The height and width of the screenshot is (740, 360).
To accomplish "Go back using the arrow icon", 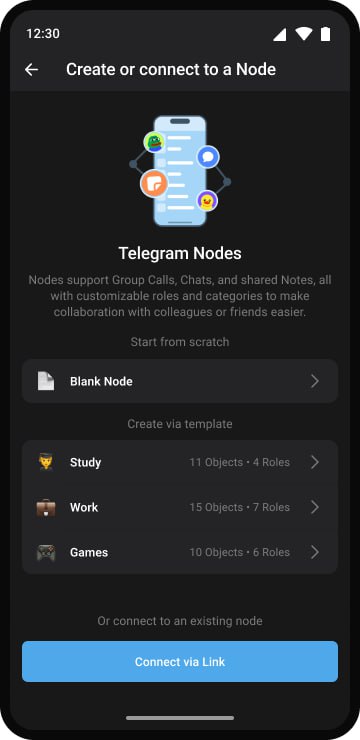I will [32, 70].
